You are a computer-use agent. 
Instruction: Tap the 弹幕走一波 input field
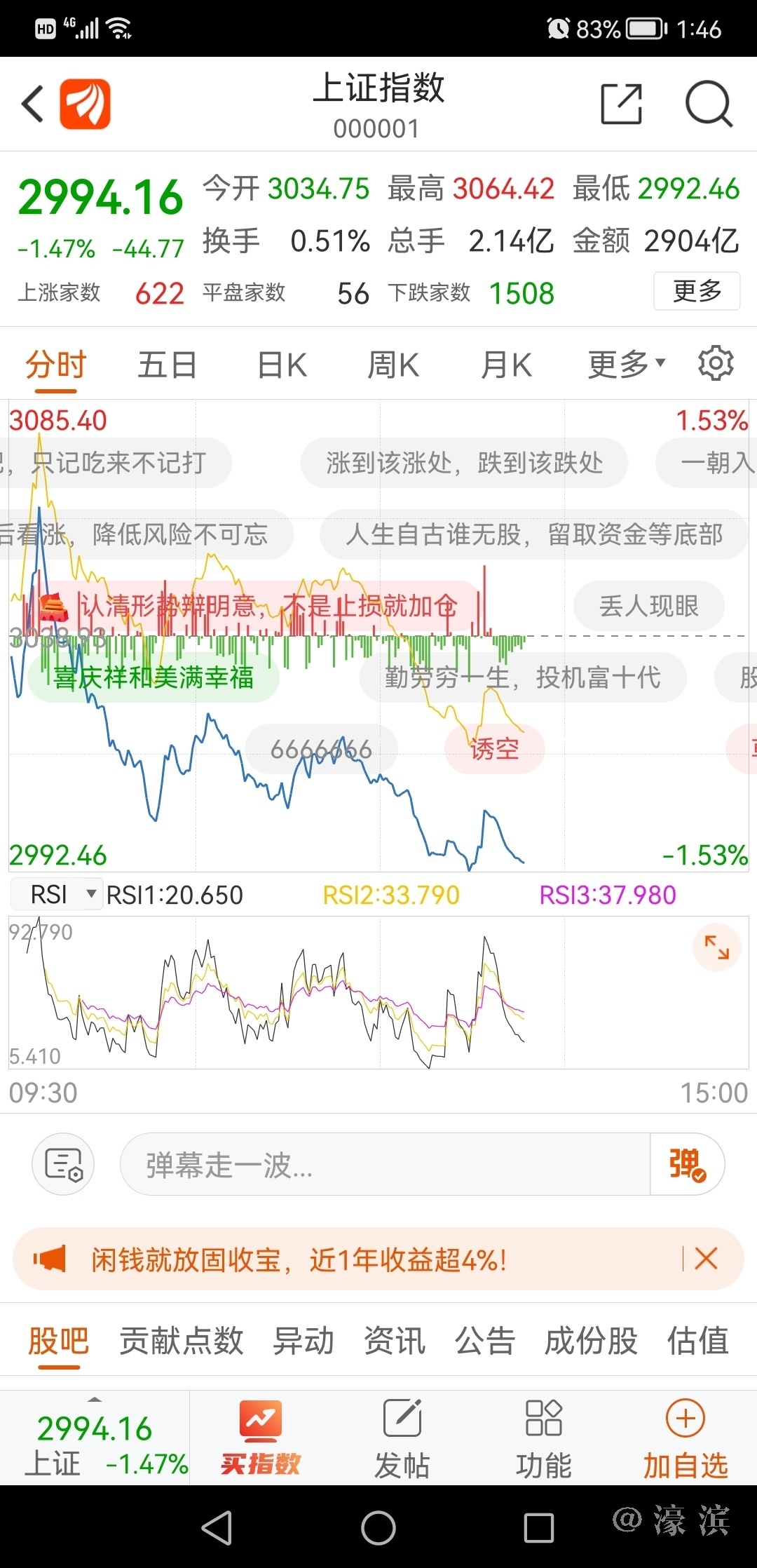click(x=386, y=1165)
